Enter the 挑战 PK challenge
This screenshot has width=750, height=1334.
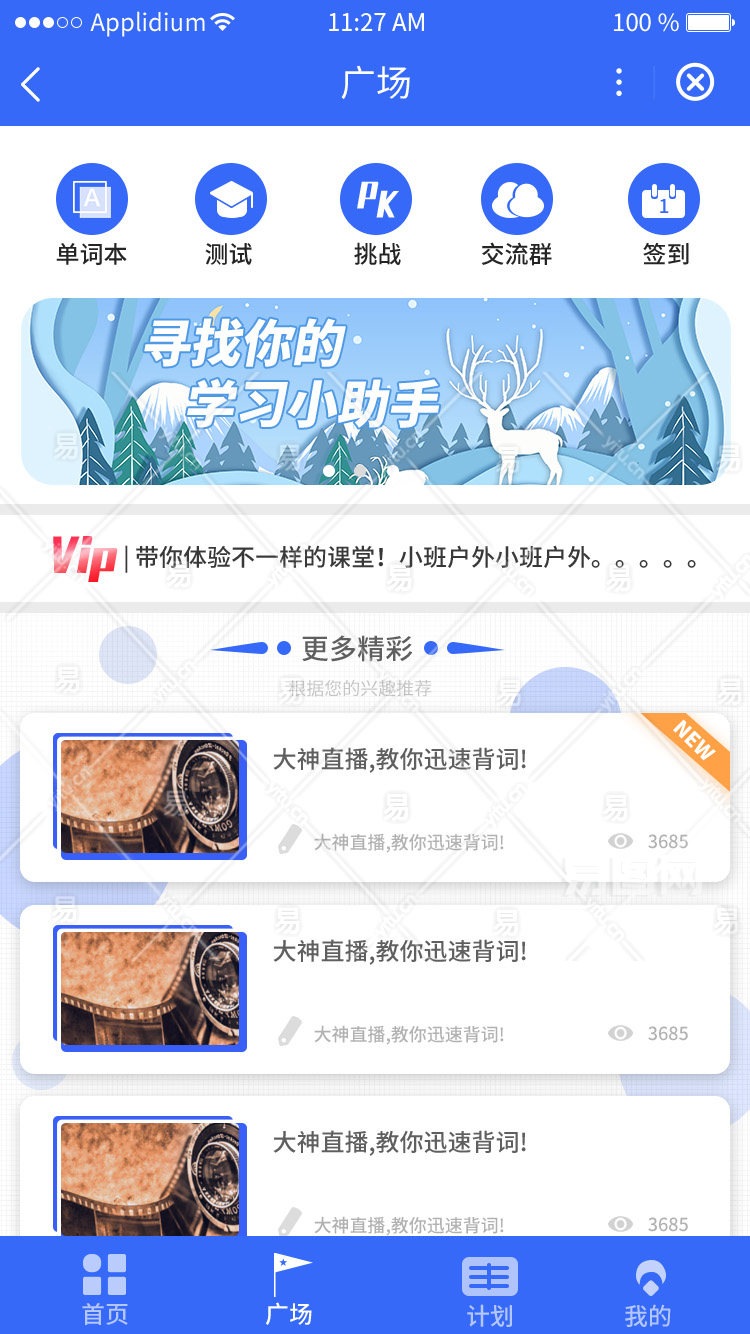tap(376, 215)
